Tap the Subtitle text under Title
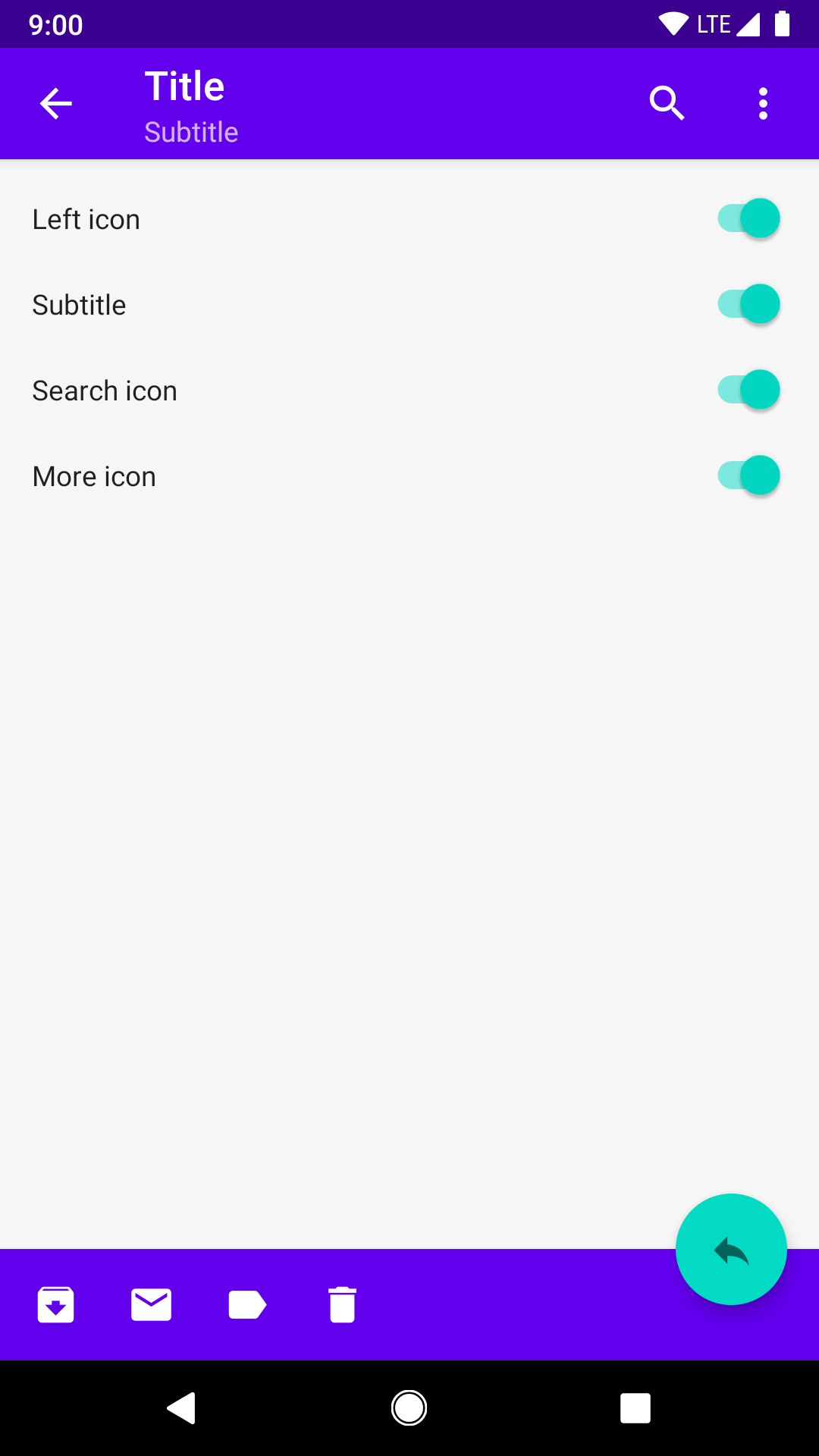819x1456 pixels. point(191,132)
